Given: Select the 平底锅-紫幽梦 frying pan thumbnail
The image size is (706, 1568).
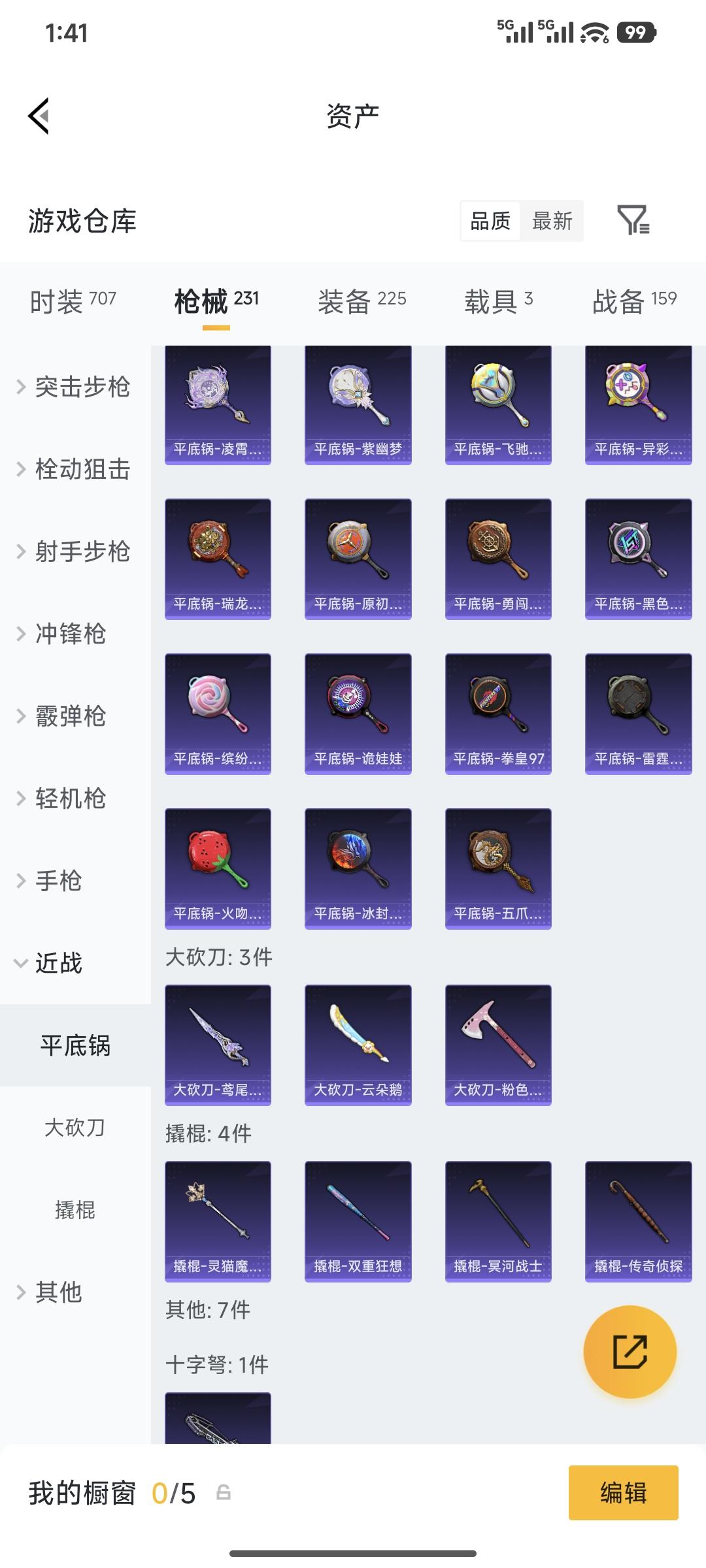Looking at the screenshot, I should tap(358, 404).
